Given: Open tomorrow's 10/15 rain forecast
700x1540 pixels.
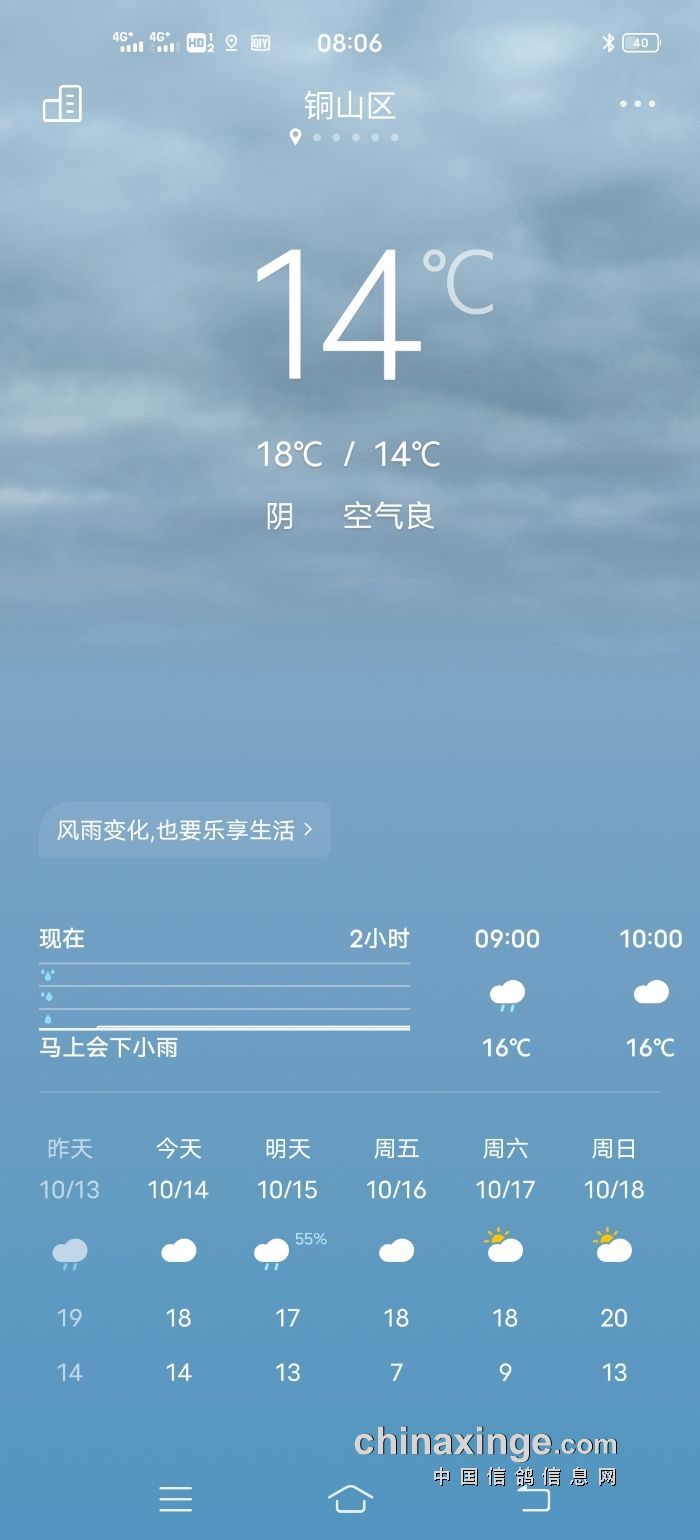Looking at the screenshot, I should coord(287,1260).
